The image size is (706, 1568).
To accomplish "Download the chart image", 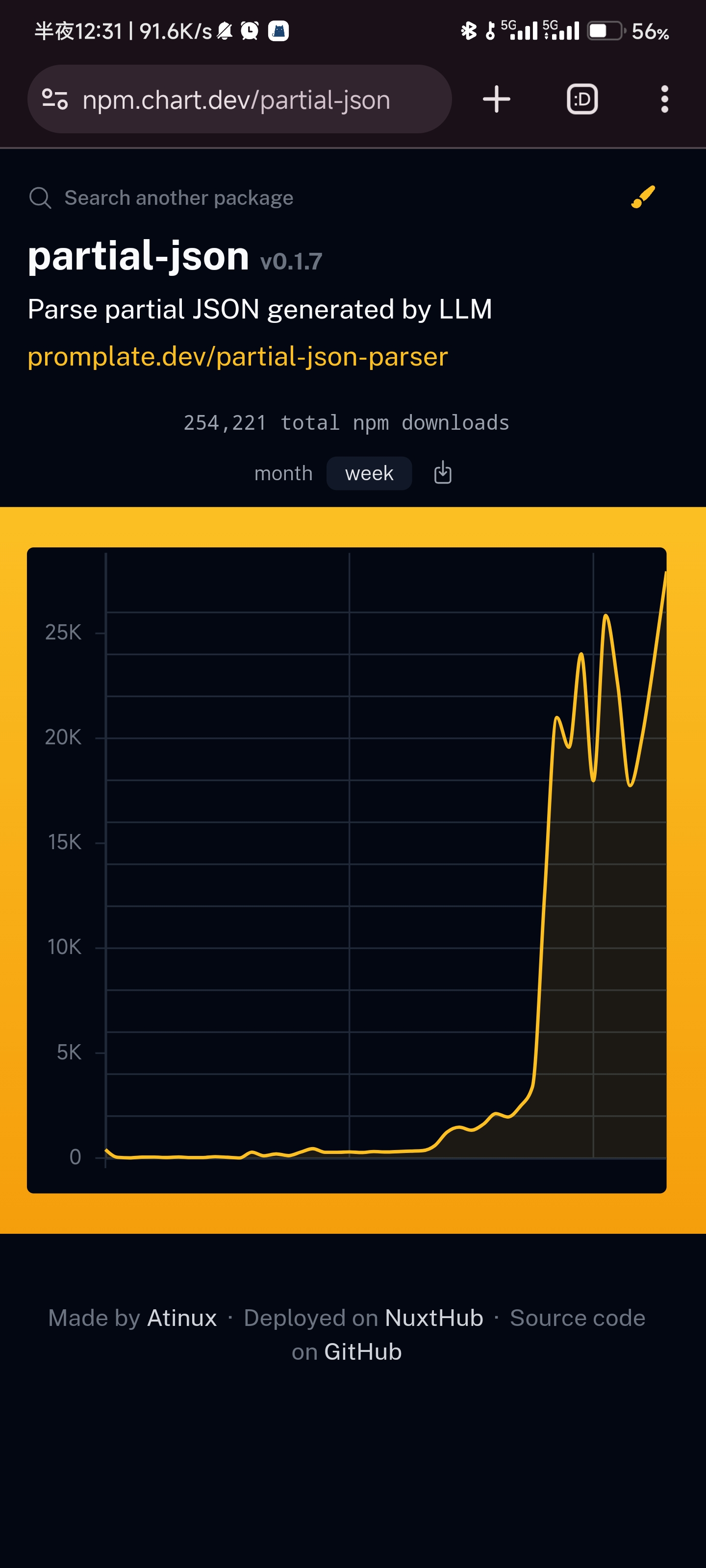I will (x=442, y=473).
